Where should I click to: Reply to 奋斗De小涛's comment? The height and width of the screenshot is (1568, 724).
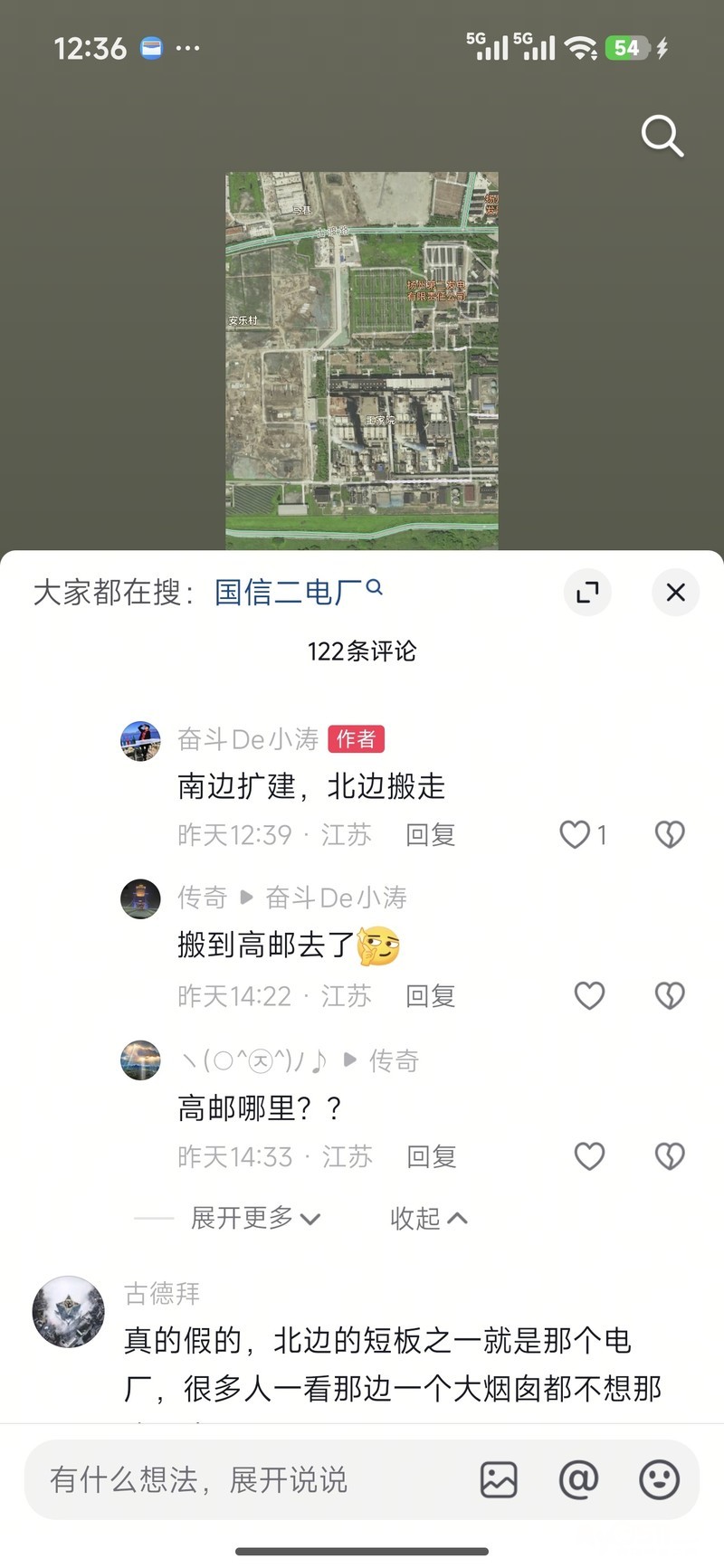coord(430,834)
